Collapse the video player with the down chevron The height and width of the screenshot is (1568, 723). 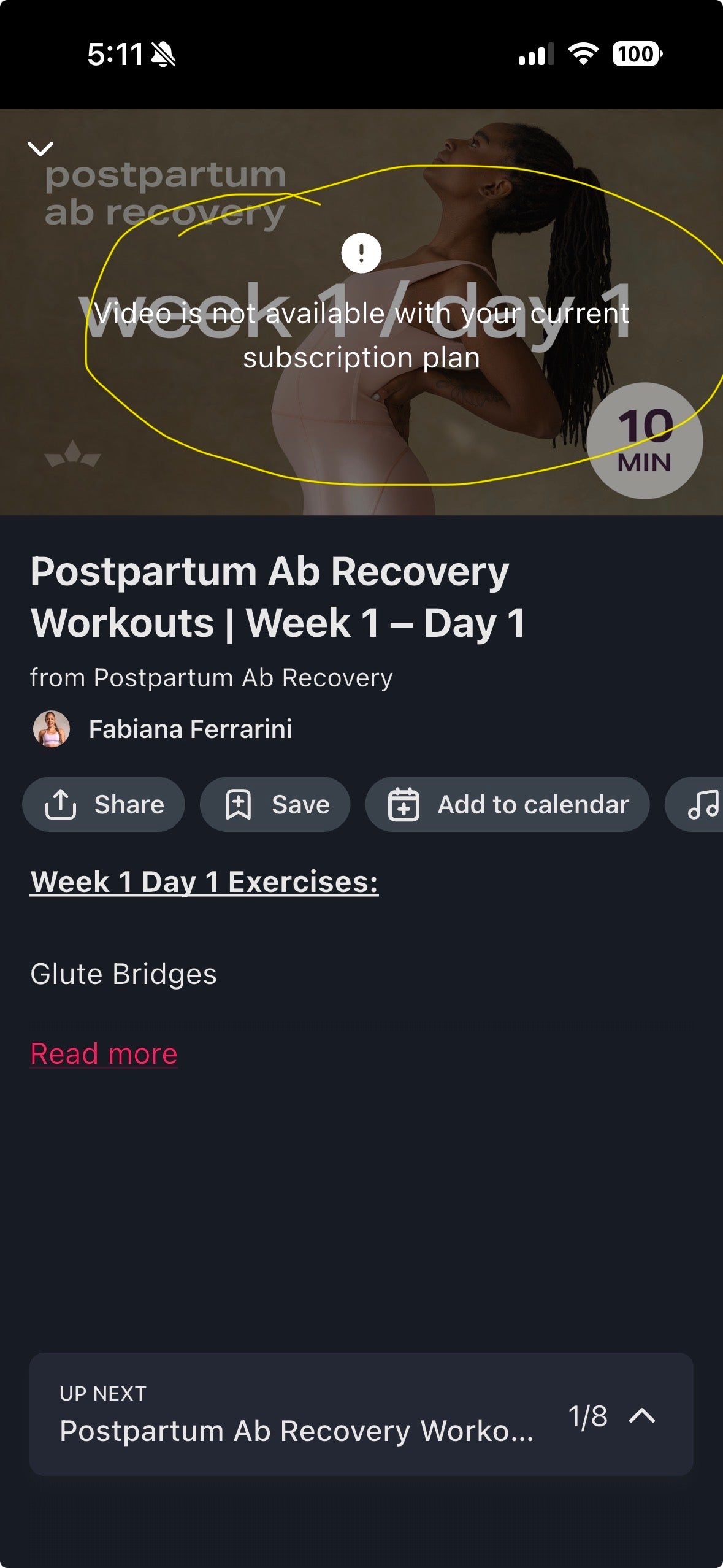click(x=40, y=148)
